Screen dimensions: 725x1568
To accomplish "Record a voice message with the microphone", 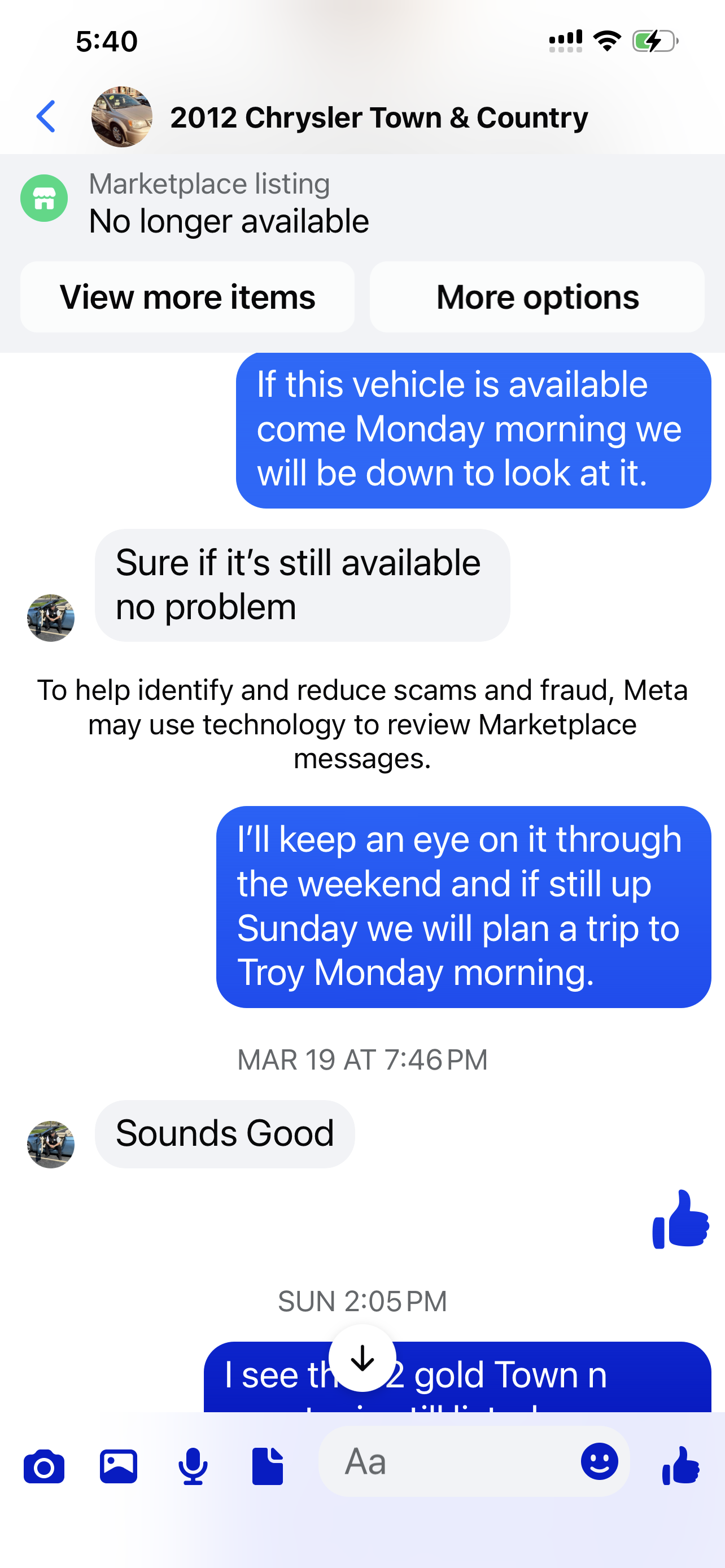I will 193,1466.
